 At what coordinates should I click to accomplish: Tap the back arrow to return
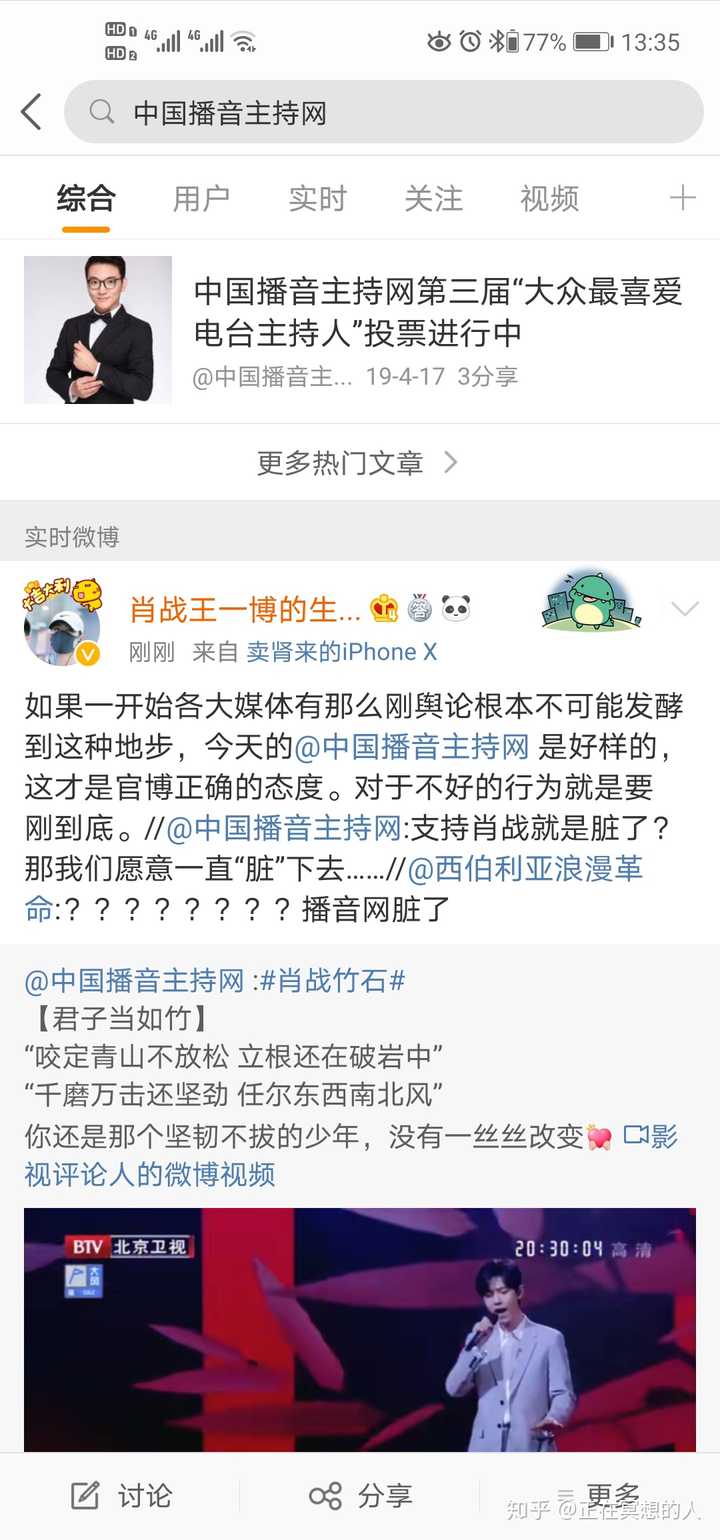[x=30, y=112]
